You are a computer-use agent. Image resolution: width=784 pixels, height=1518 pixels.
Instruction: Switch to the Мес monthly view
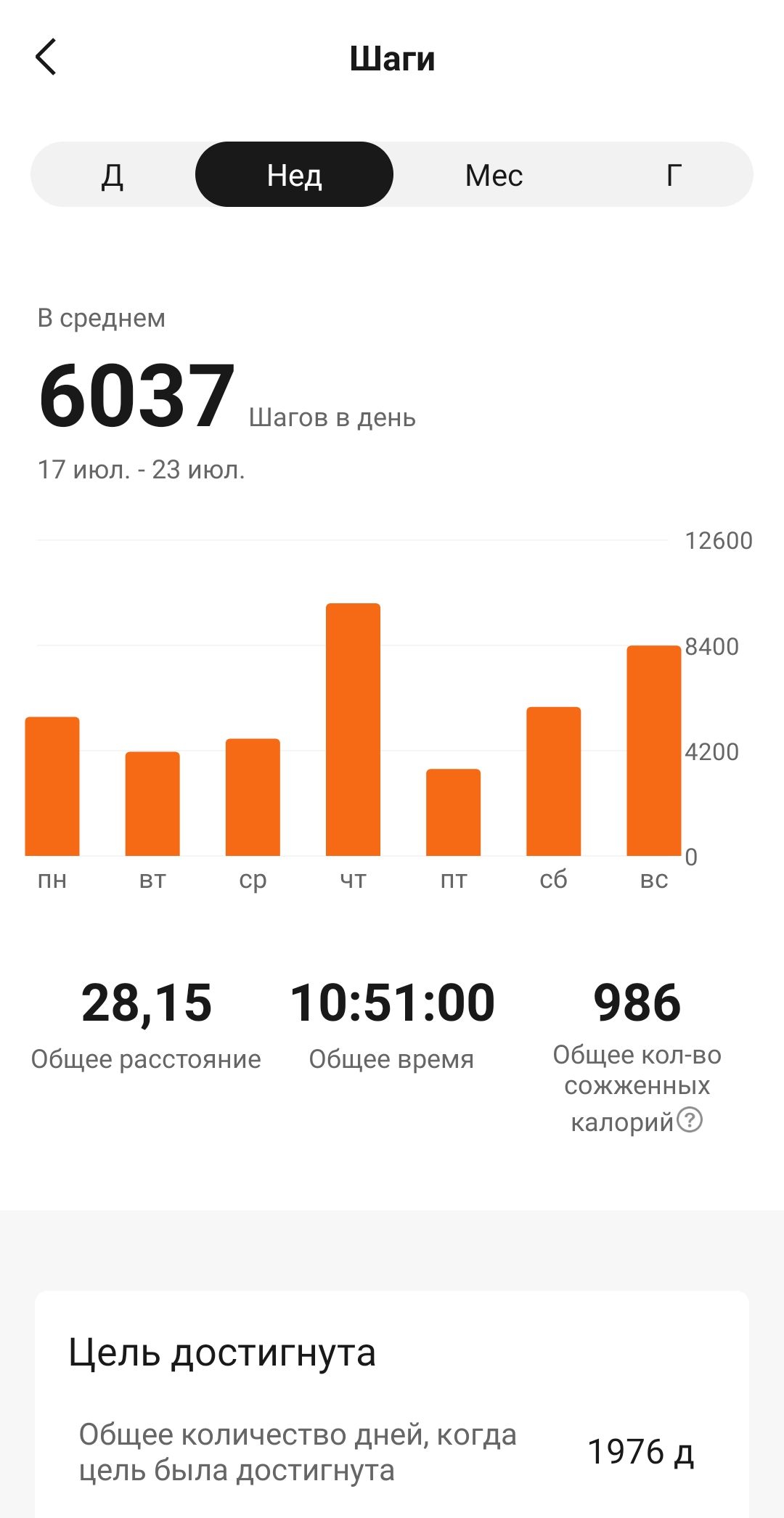(x=494, y=174)
